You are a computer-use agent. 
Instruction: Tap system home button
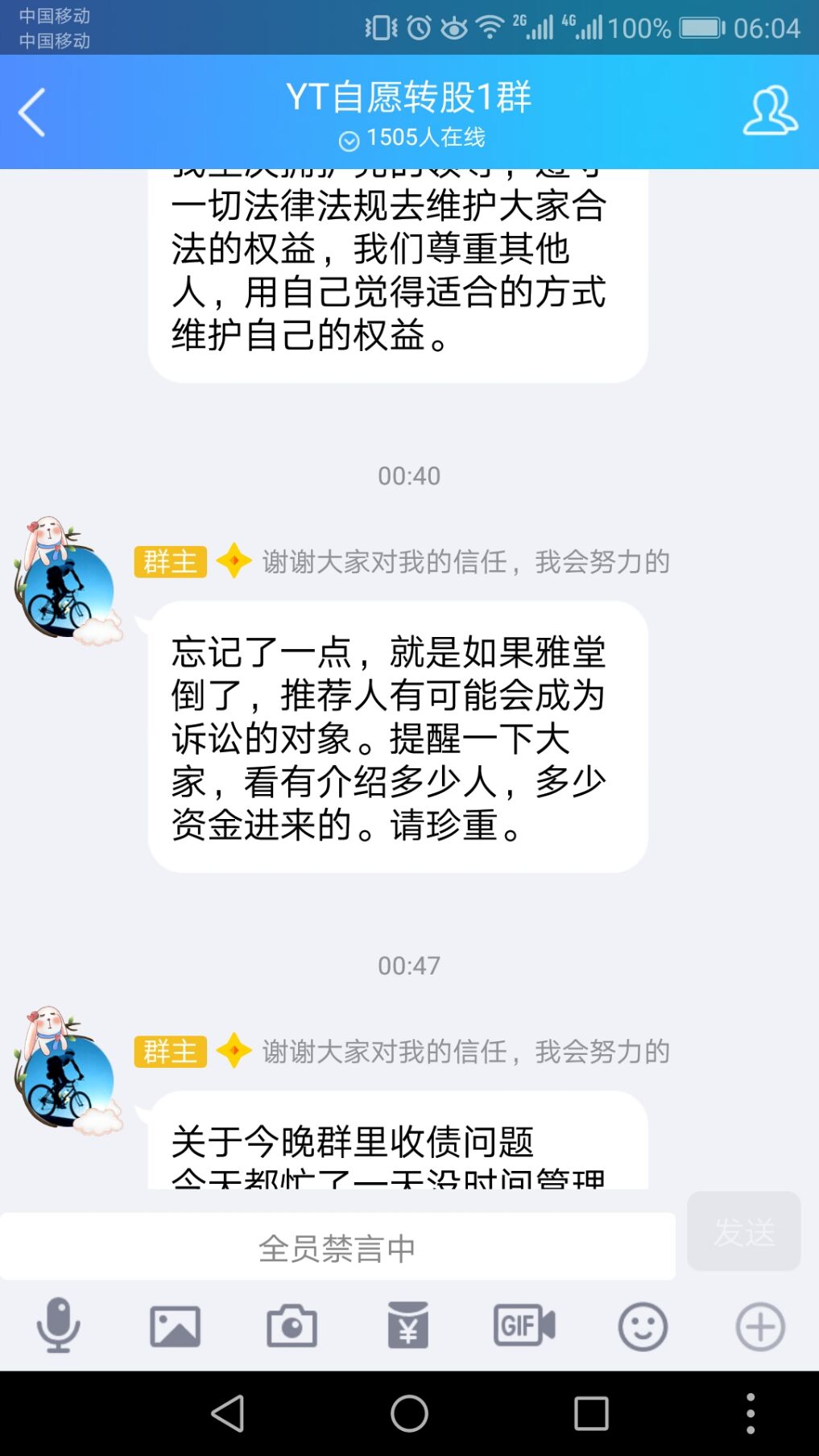(x=409, y=1413)
